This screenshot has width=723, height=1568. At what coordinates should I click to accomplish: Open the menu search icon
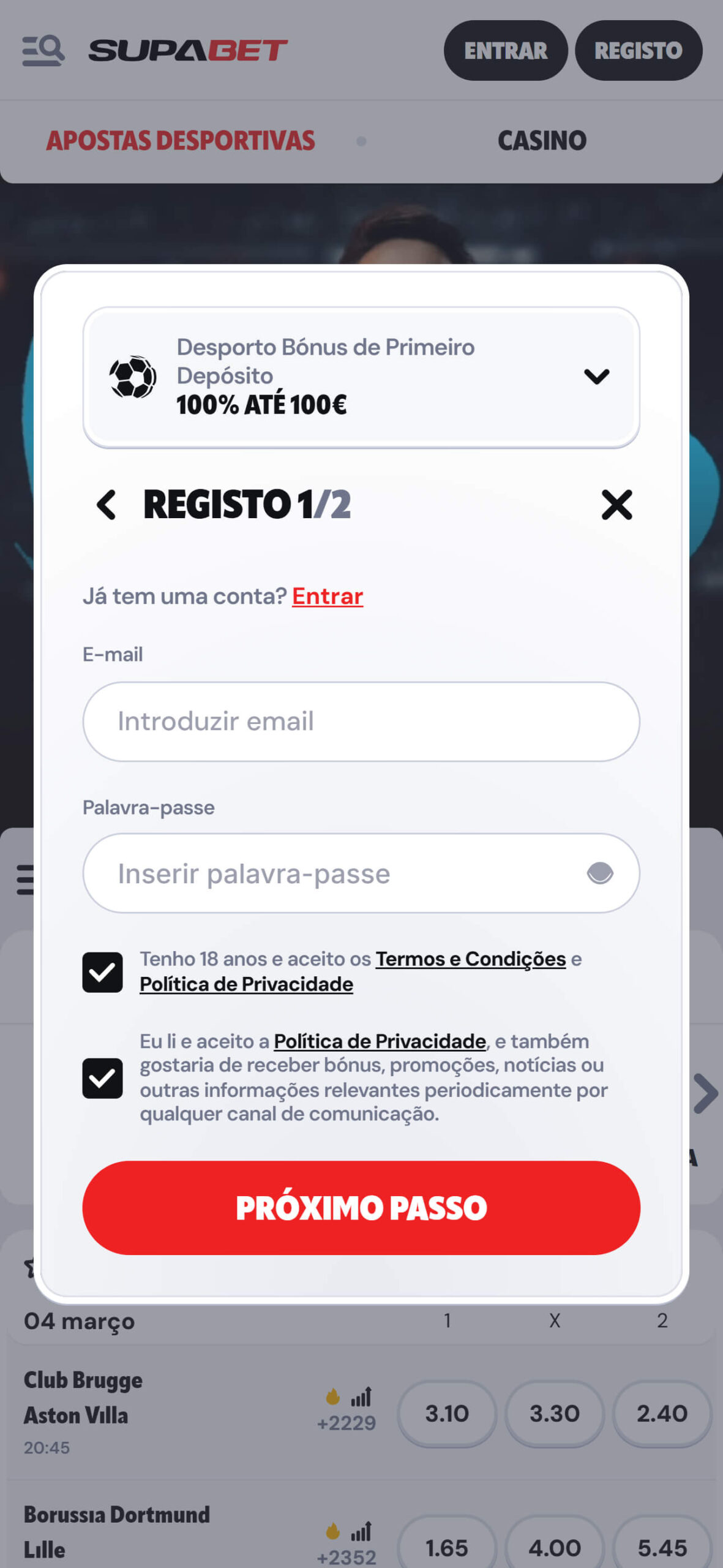[43, 50]
